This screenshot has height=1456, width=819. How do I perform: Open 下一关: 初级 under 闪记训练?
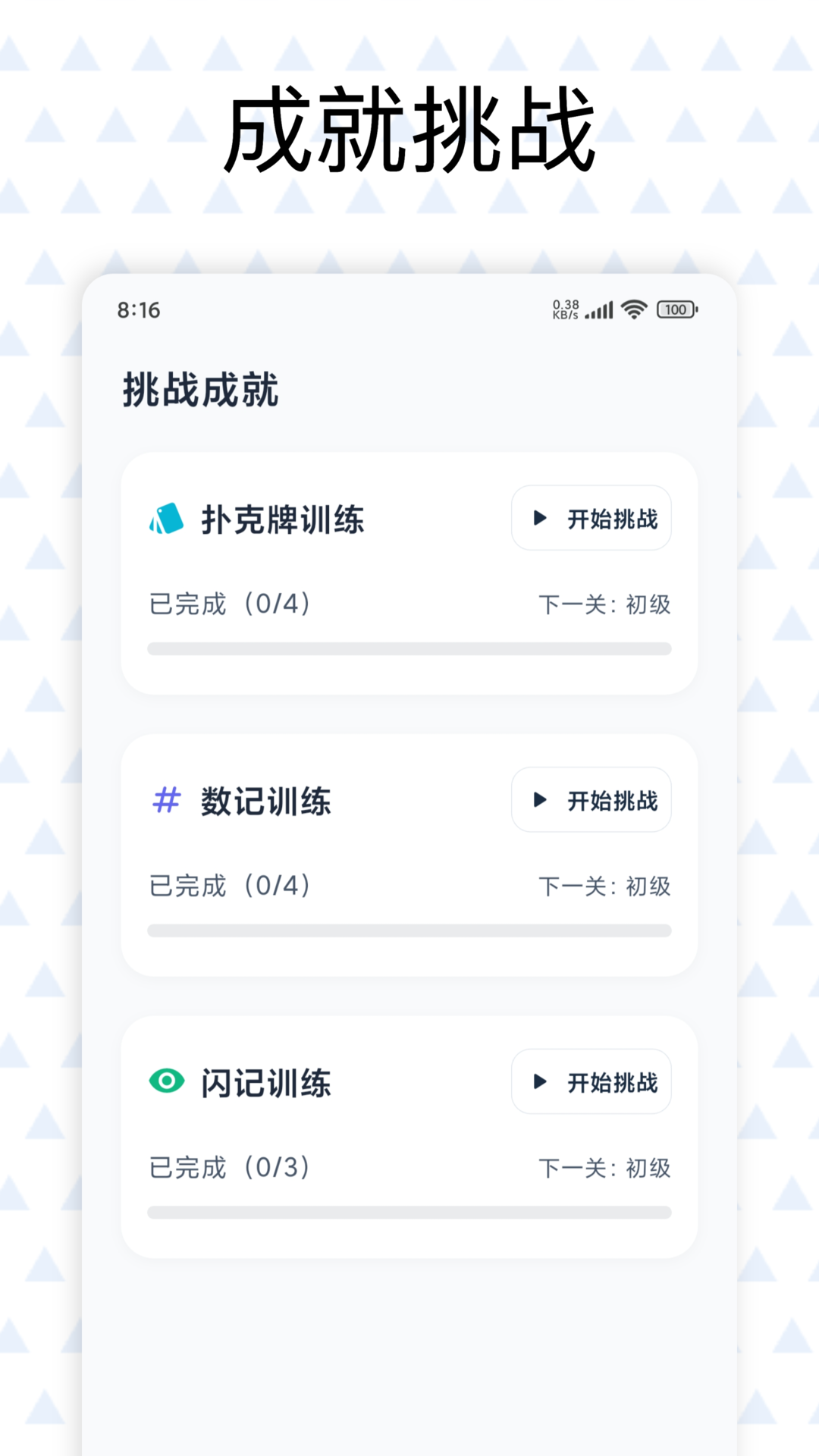coord(604,1169)
